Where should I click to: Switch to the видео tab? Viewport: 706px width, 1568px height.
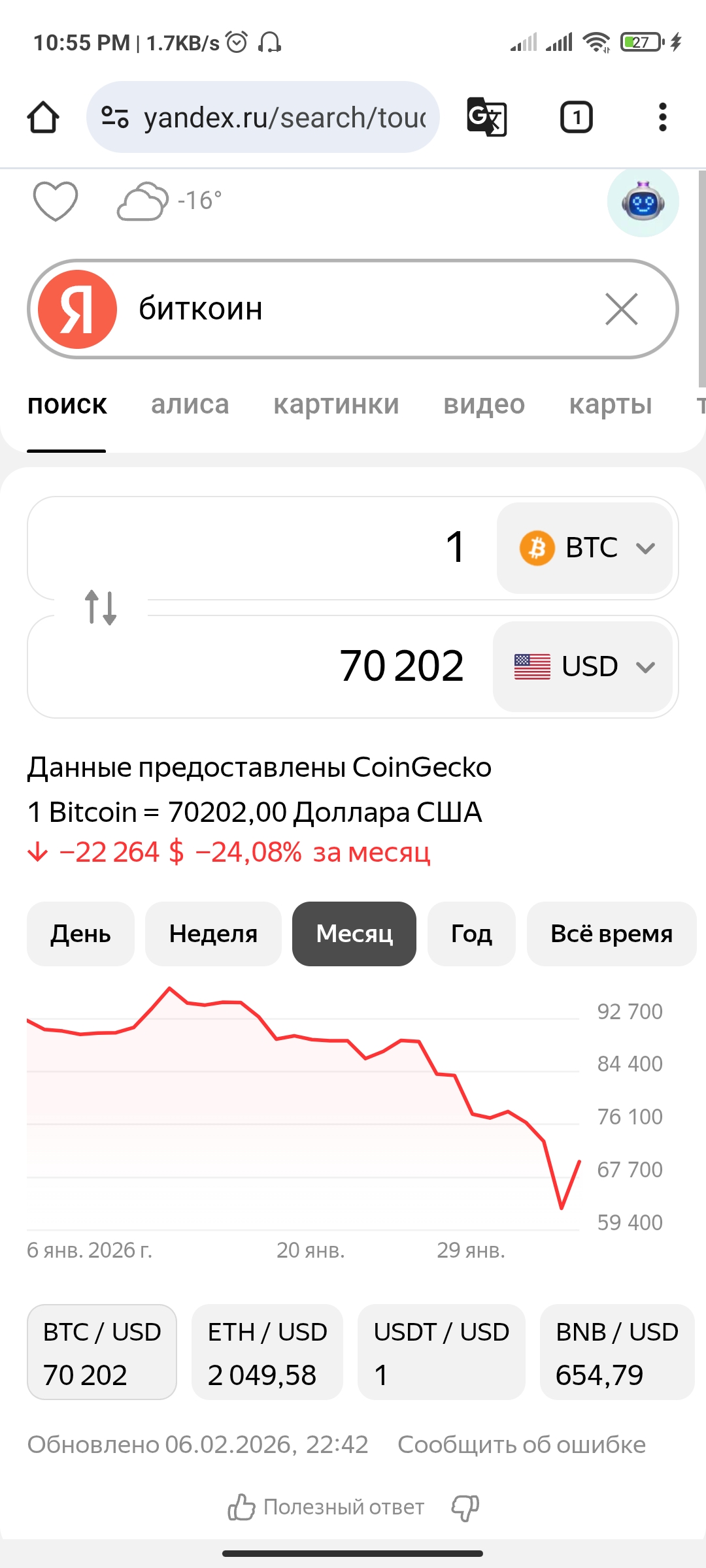(x=484, y=405)
